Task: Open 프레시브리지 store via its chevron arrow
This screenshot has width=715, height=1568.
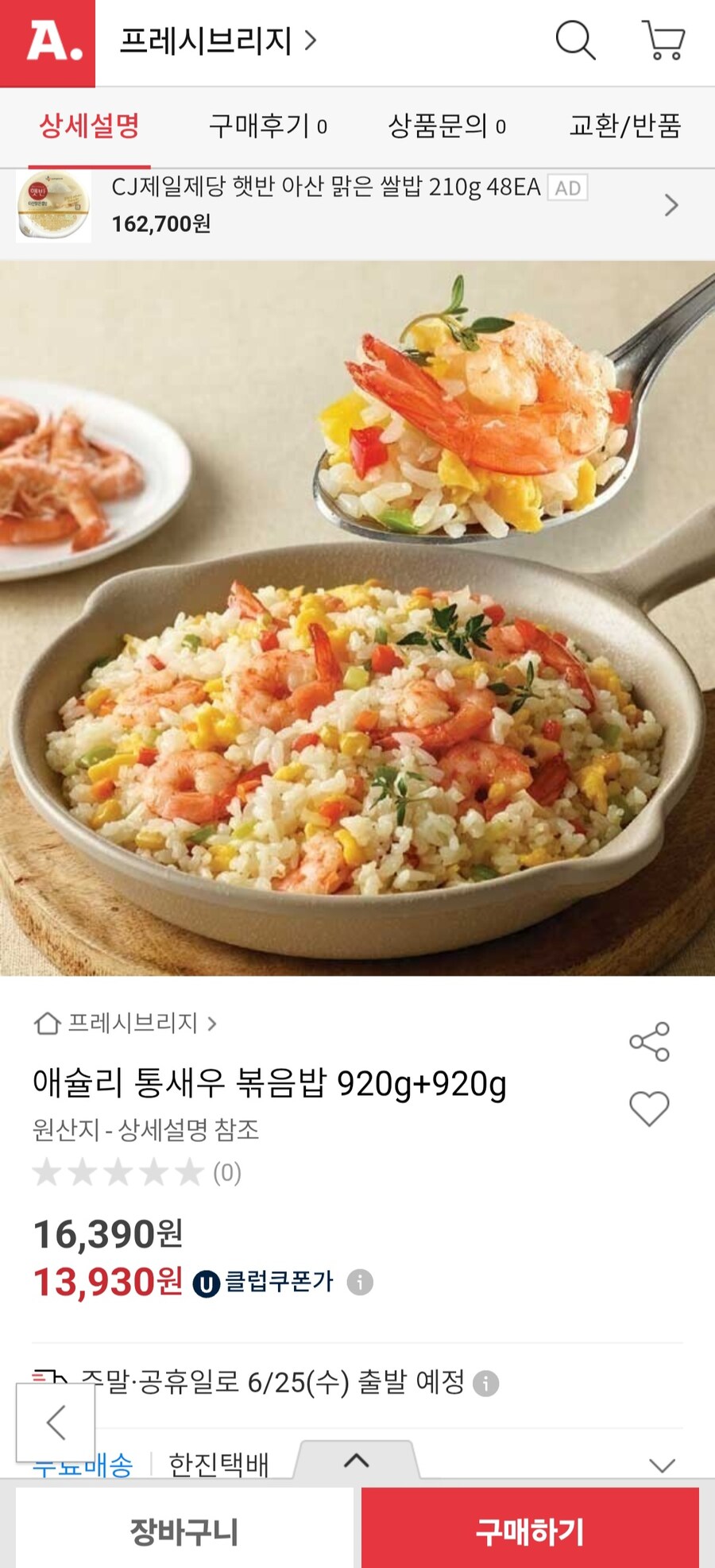Action: (x=314, y=41)
